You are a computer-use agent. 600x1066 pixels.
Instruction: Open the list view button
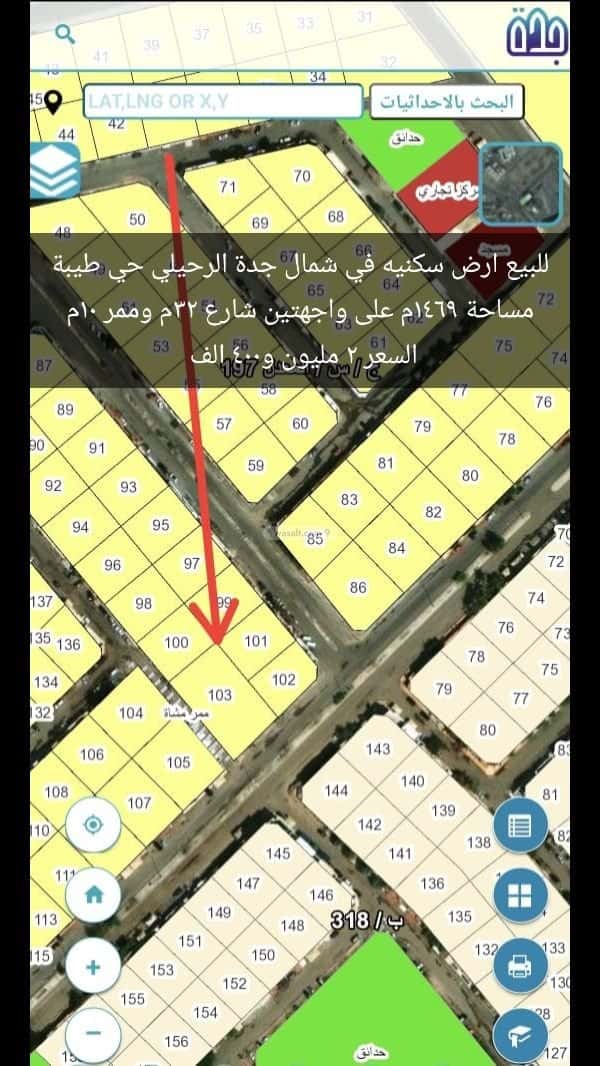520,825
